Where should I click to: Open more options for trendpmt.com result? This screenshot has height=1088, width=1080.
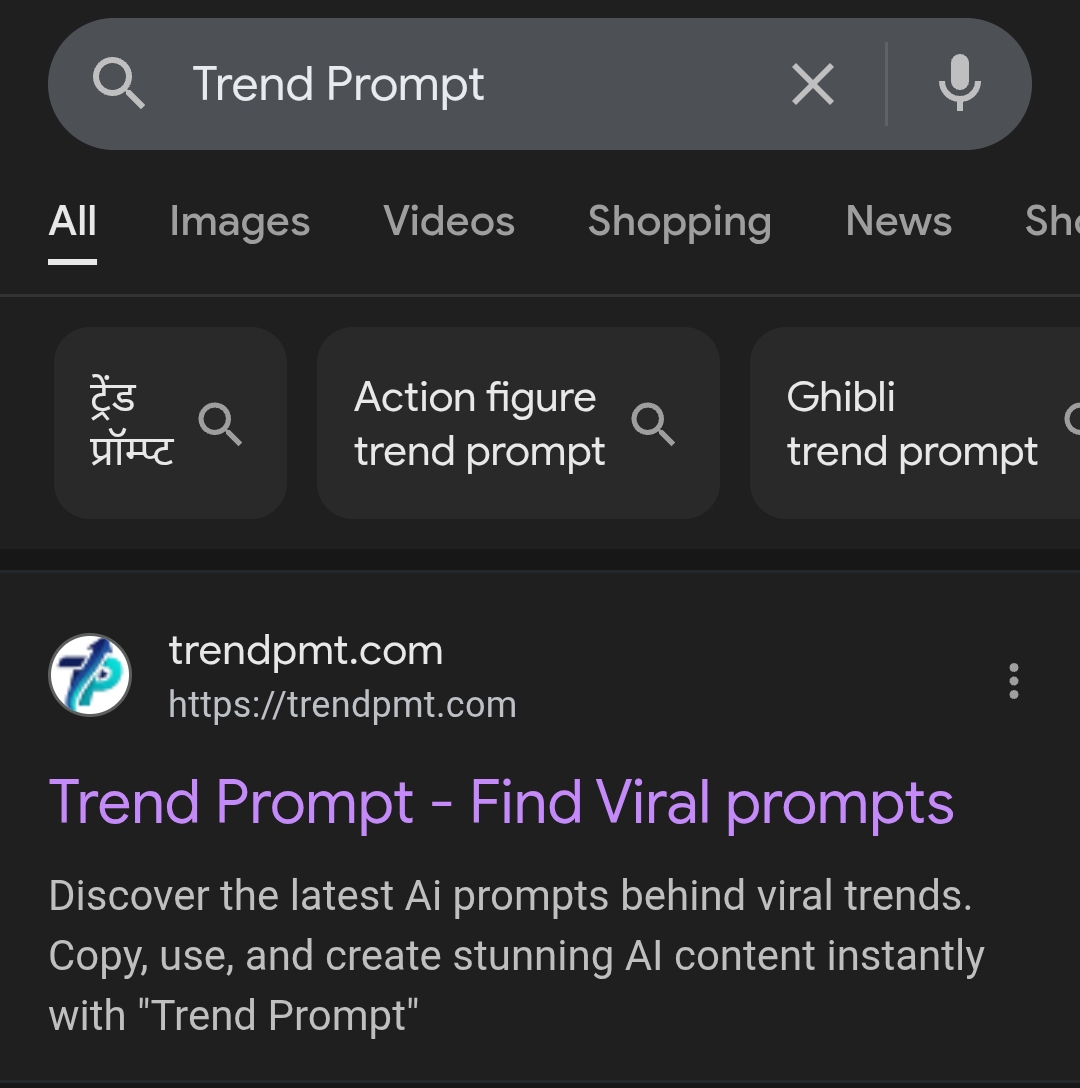pos(1014,681)
